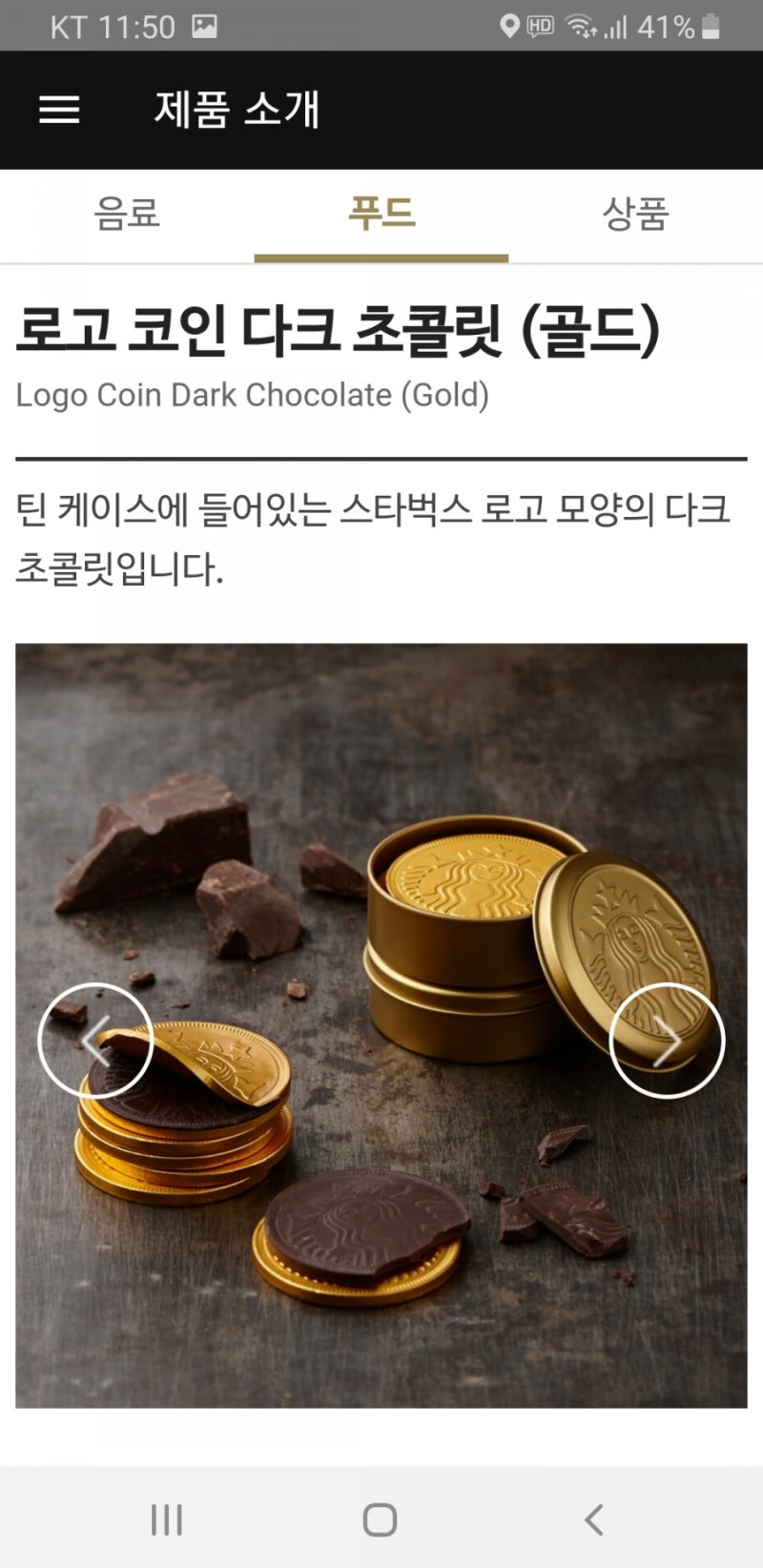Tap the 제품 소개 title text

click(x=237, y=110)
